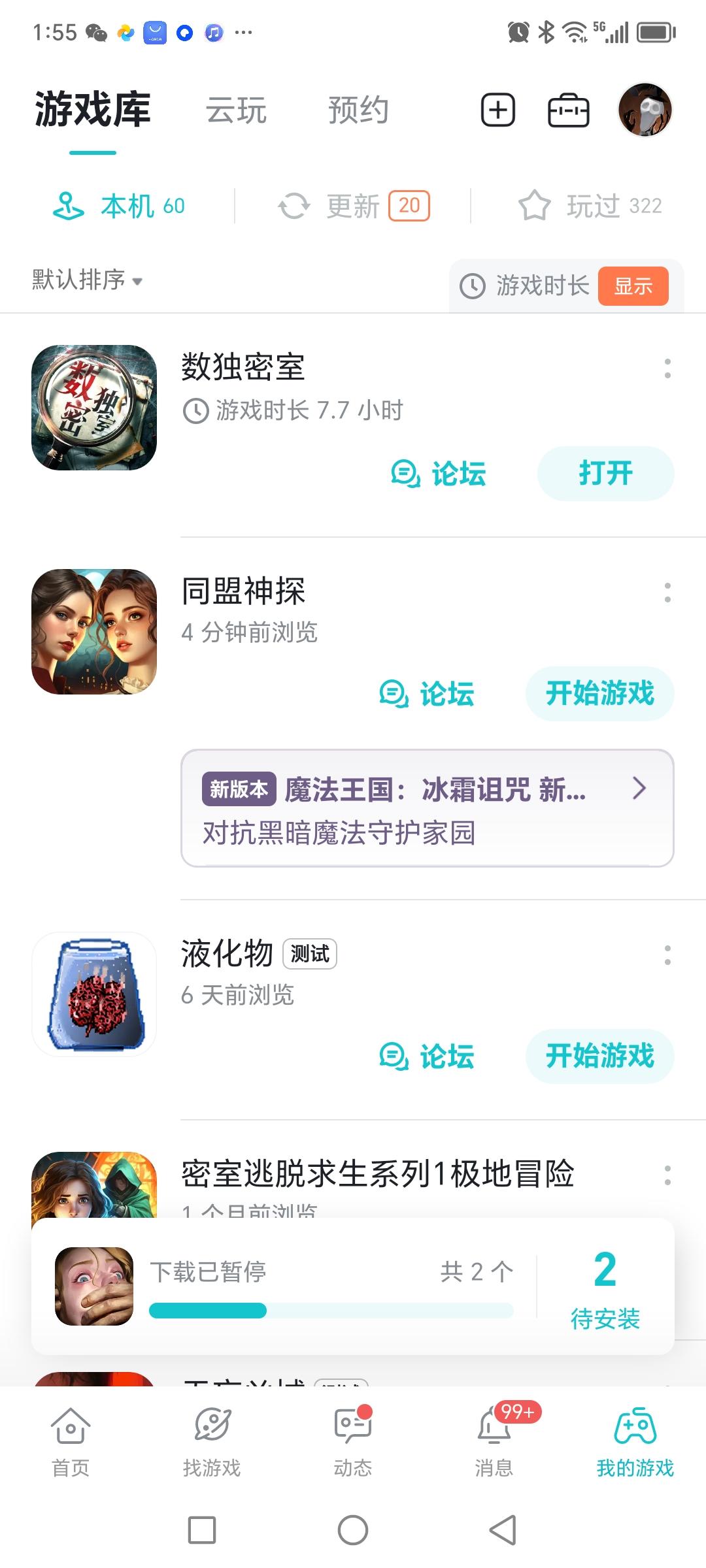Open the 默认排序 sort dropdown
The height and width of the screenshot is (1568, 706).
pyautogui.click(x=84, y=281)
